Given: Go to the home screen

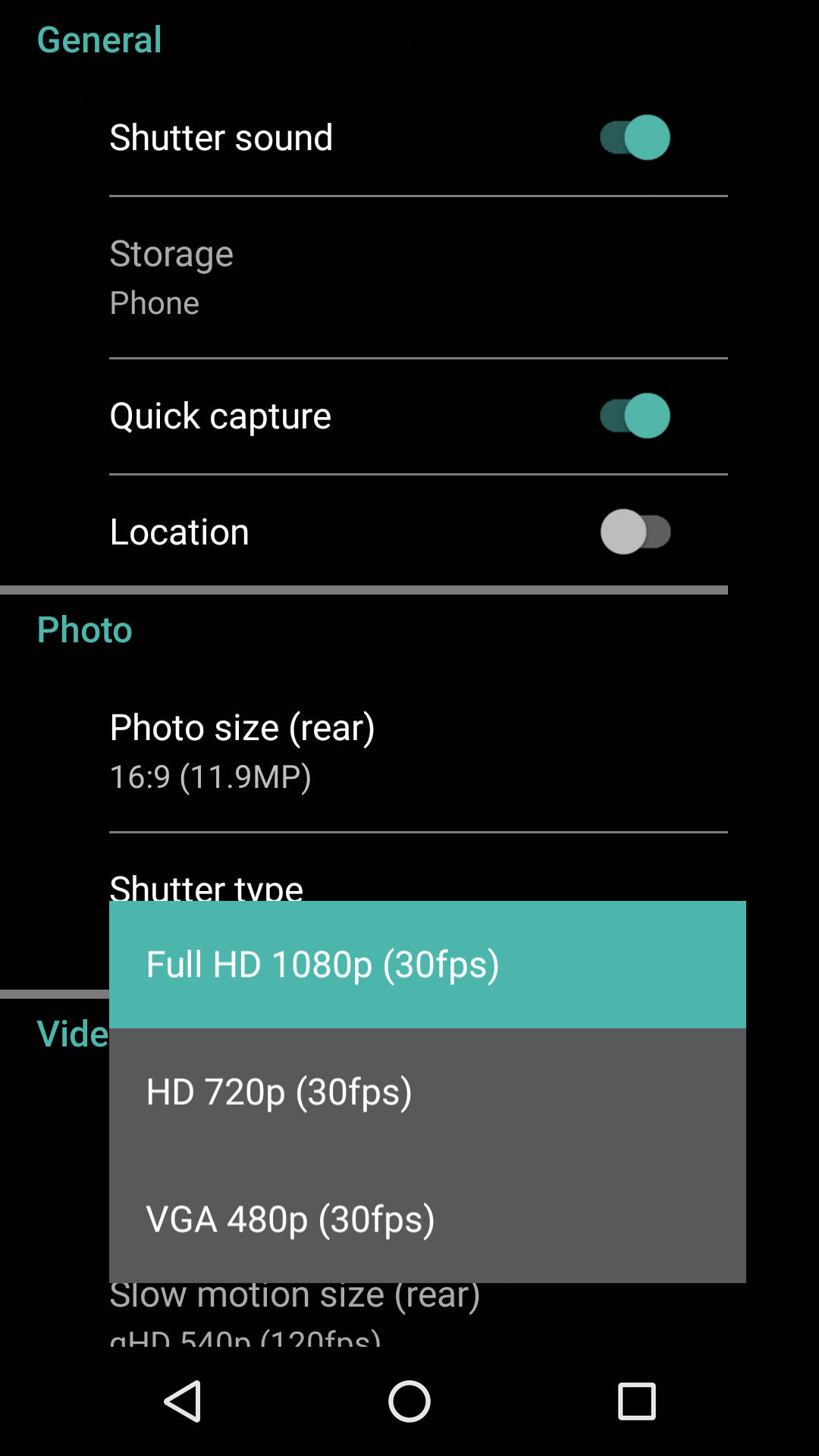Looking at the screenshot, I should [x=409, y=1401].
